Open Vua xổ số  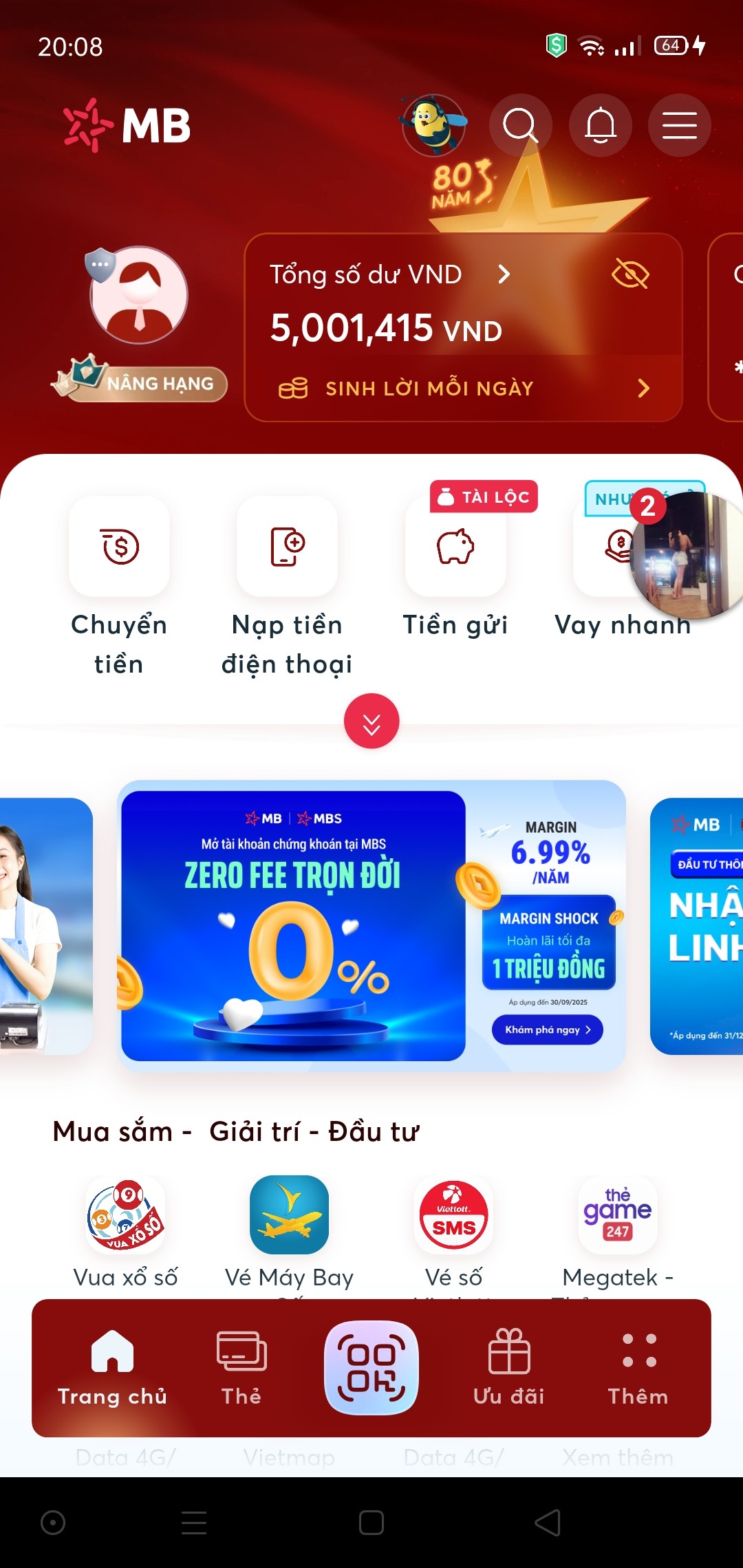pos(125,1232)
